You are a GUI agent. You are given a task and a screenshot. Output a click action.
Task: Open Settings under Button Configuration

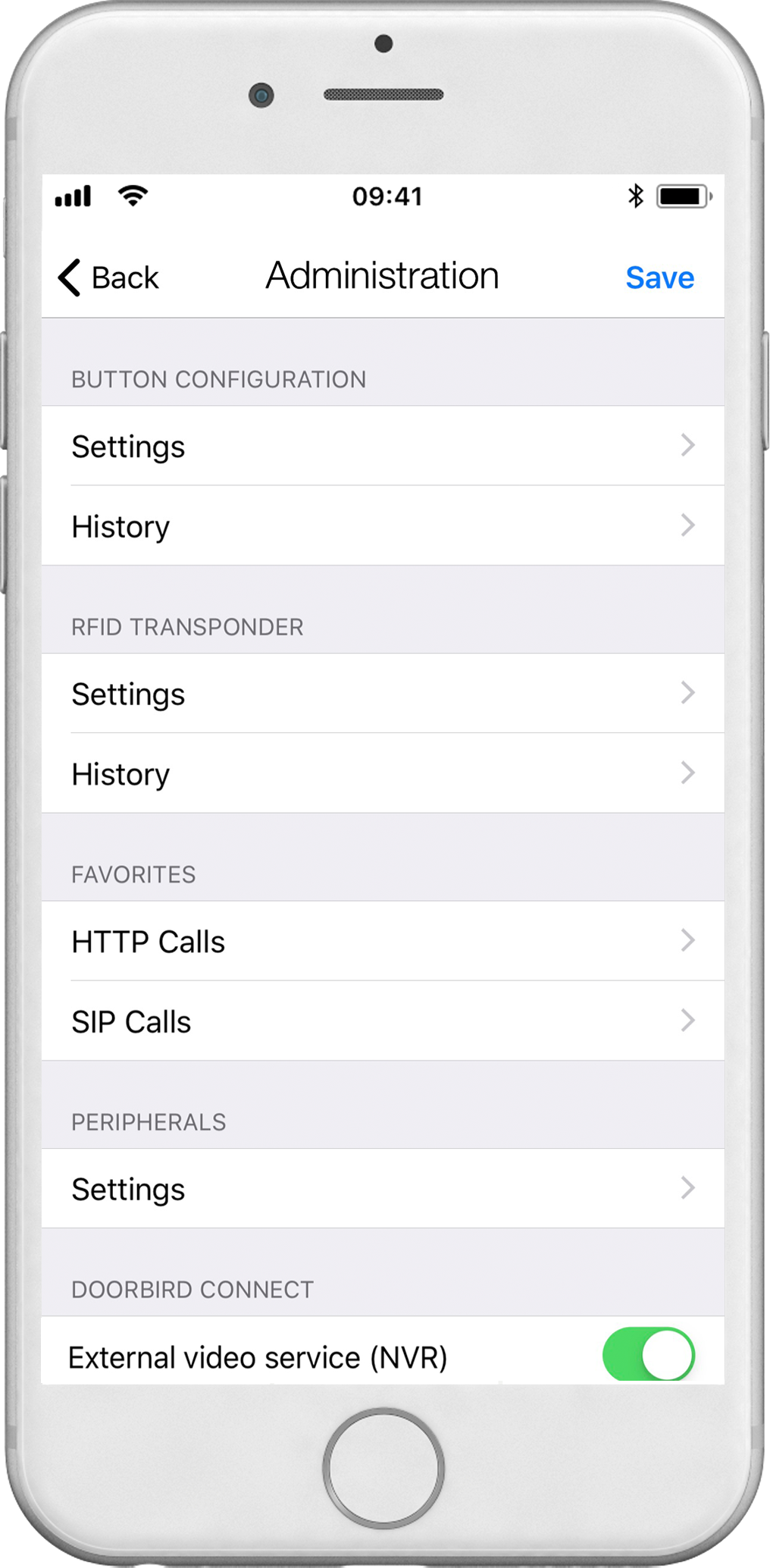coord(383,446)
